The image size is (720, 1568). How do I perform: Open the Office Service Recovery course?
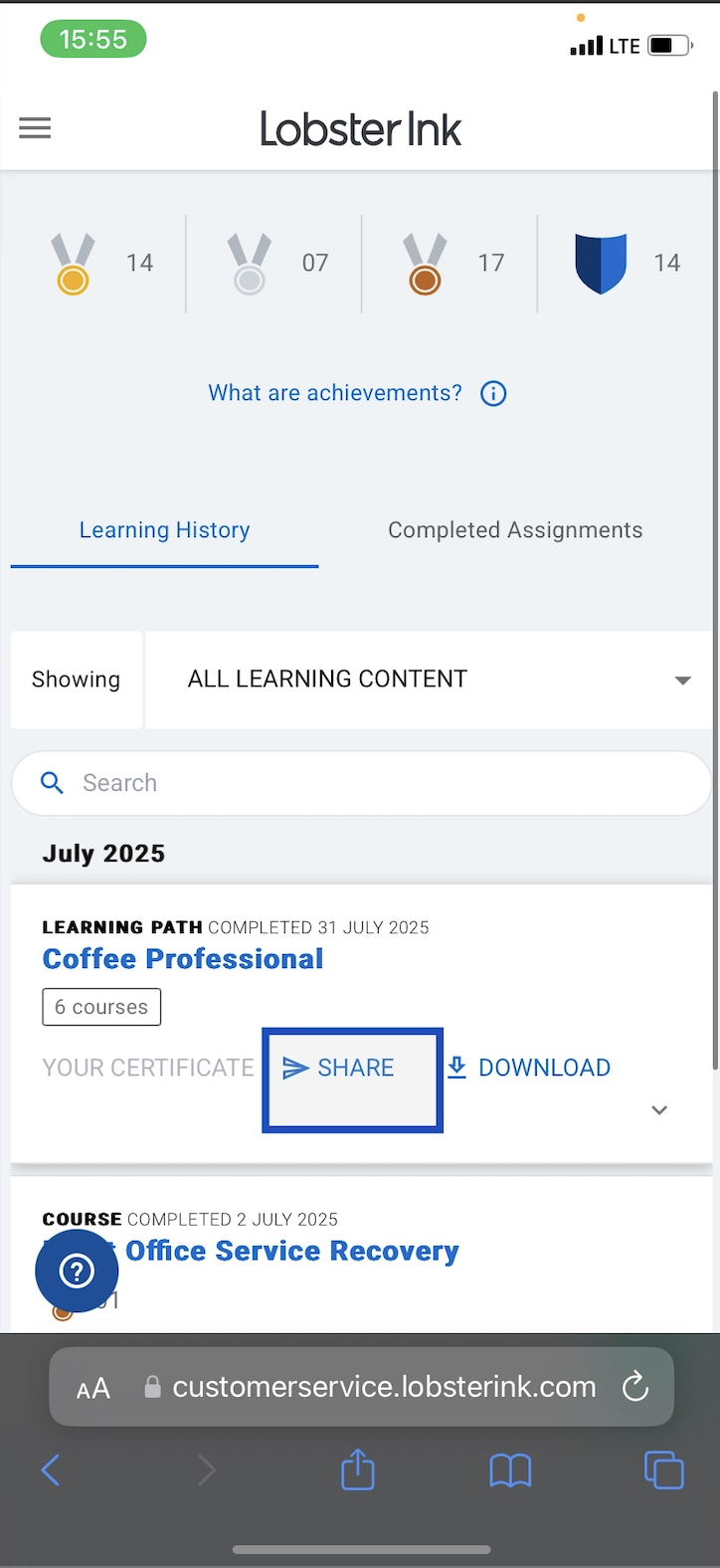291,1251
